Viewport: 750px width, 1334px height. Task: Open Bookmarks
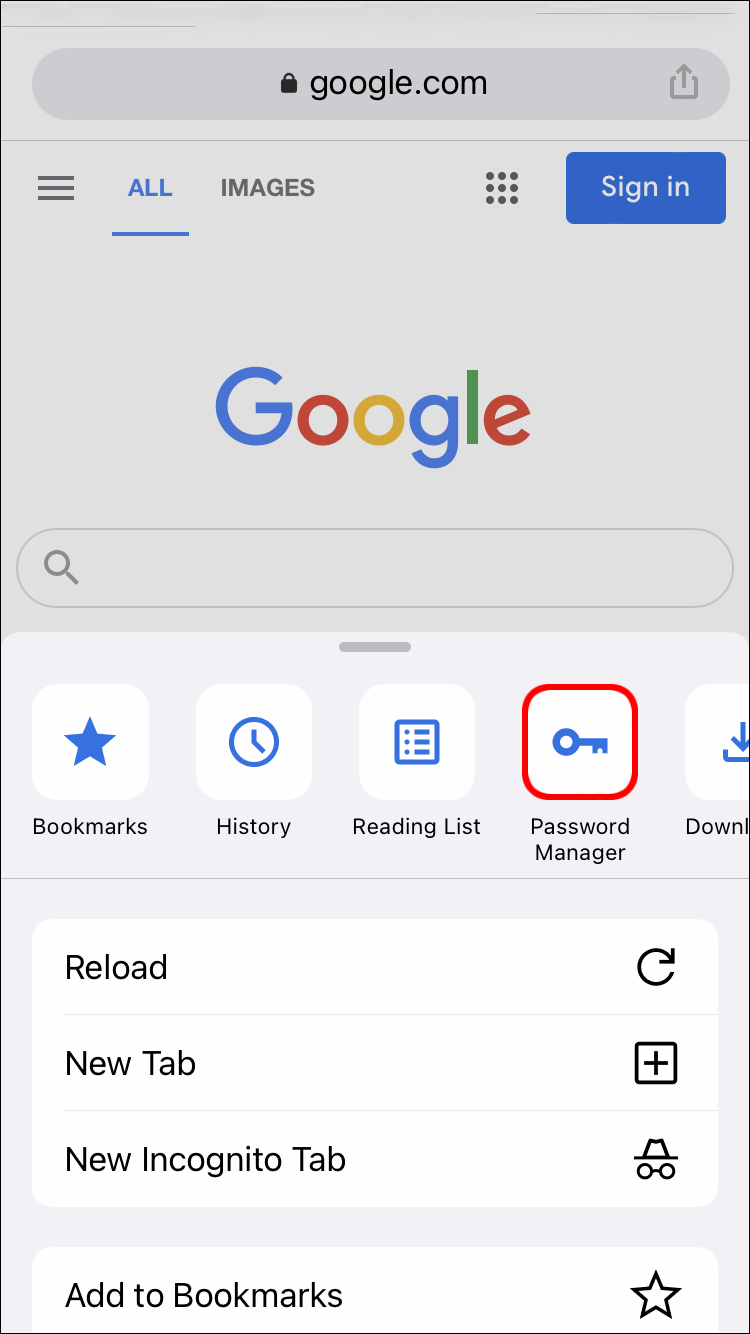tap(90, 742)
